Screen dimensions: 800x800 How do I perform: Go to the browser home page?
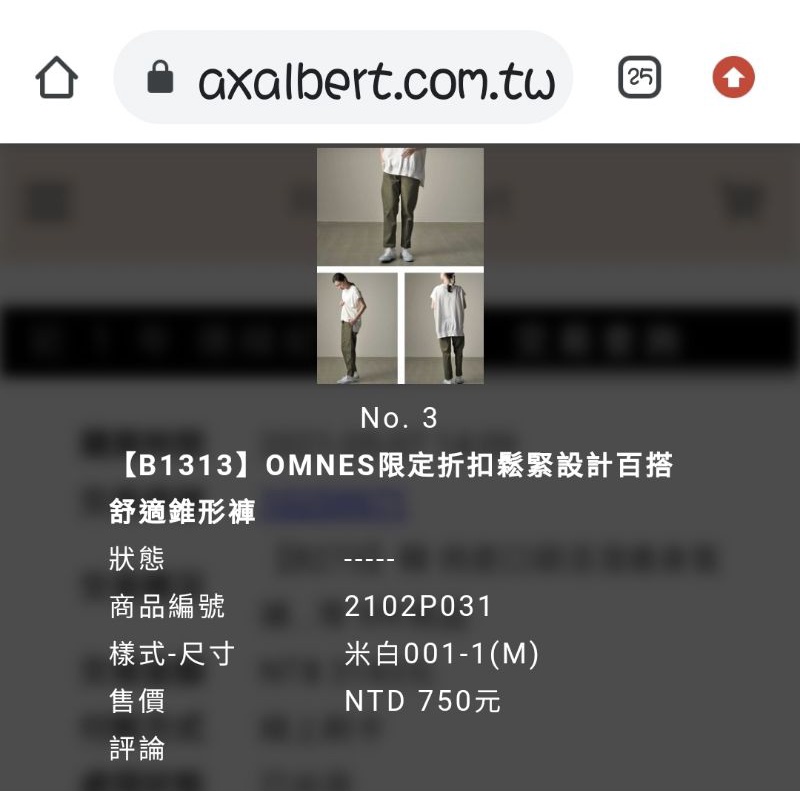tap(57, 77)
